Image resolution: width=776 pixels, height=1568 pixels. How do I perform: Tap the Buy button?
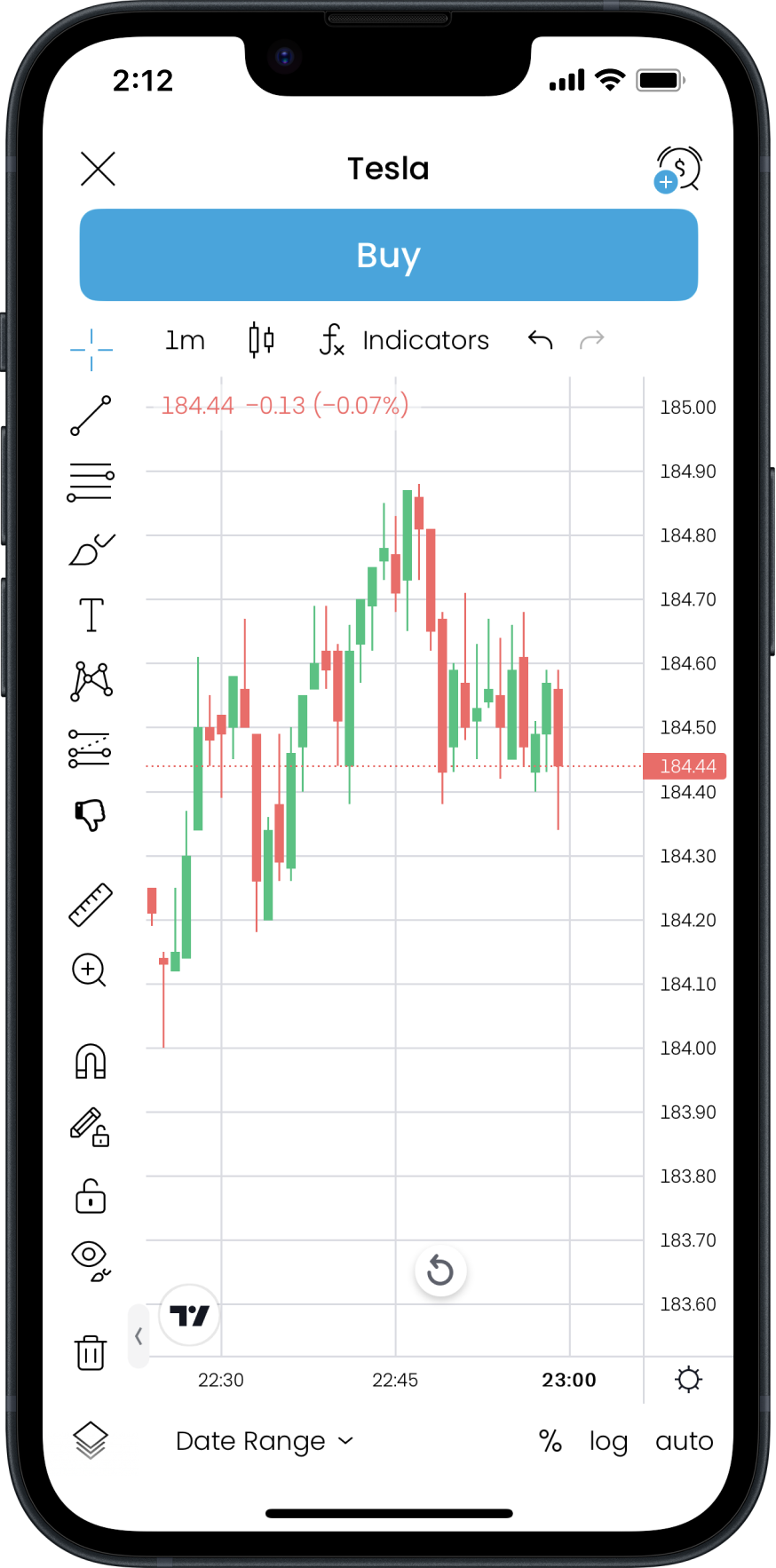(x=389, y=255)
